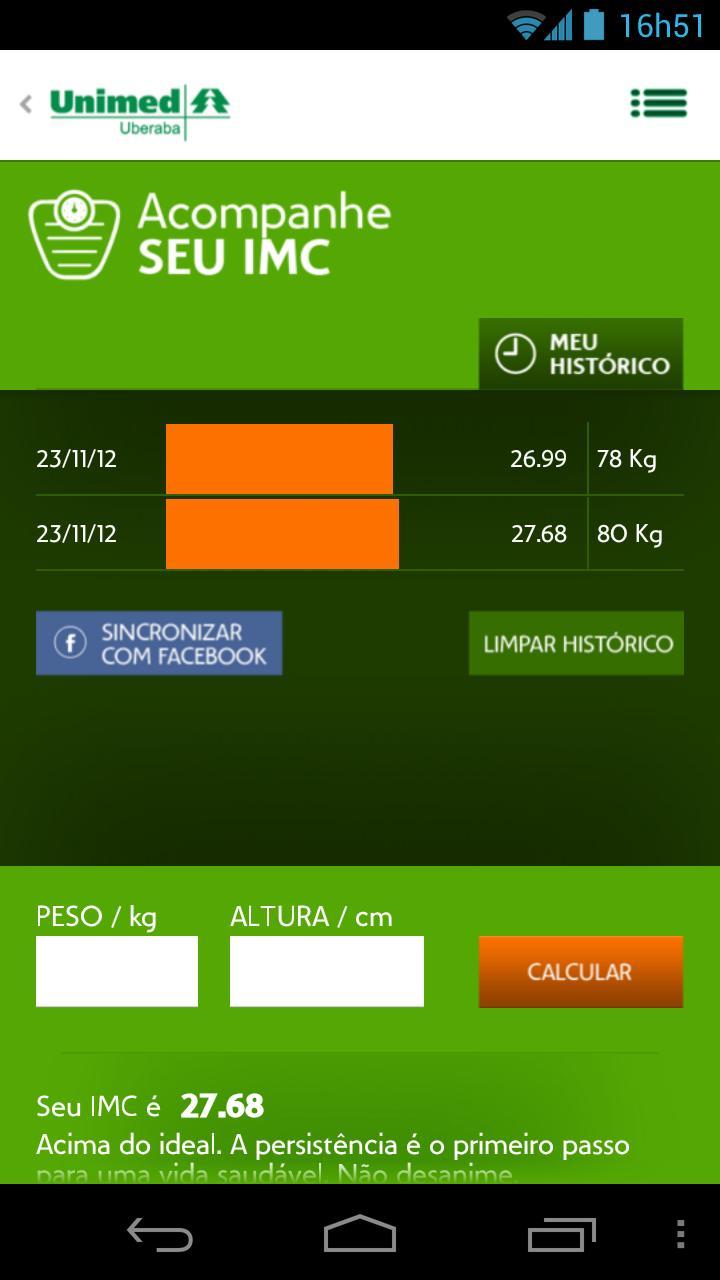Go to the home screen

pyautogui.click(x=360, y=1234)
